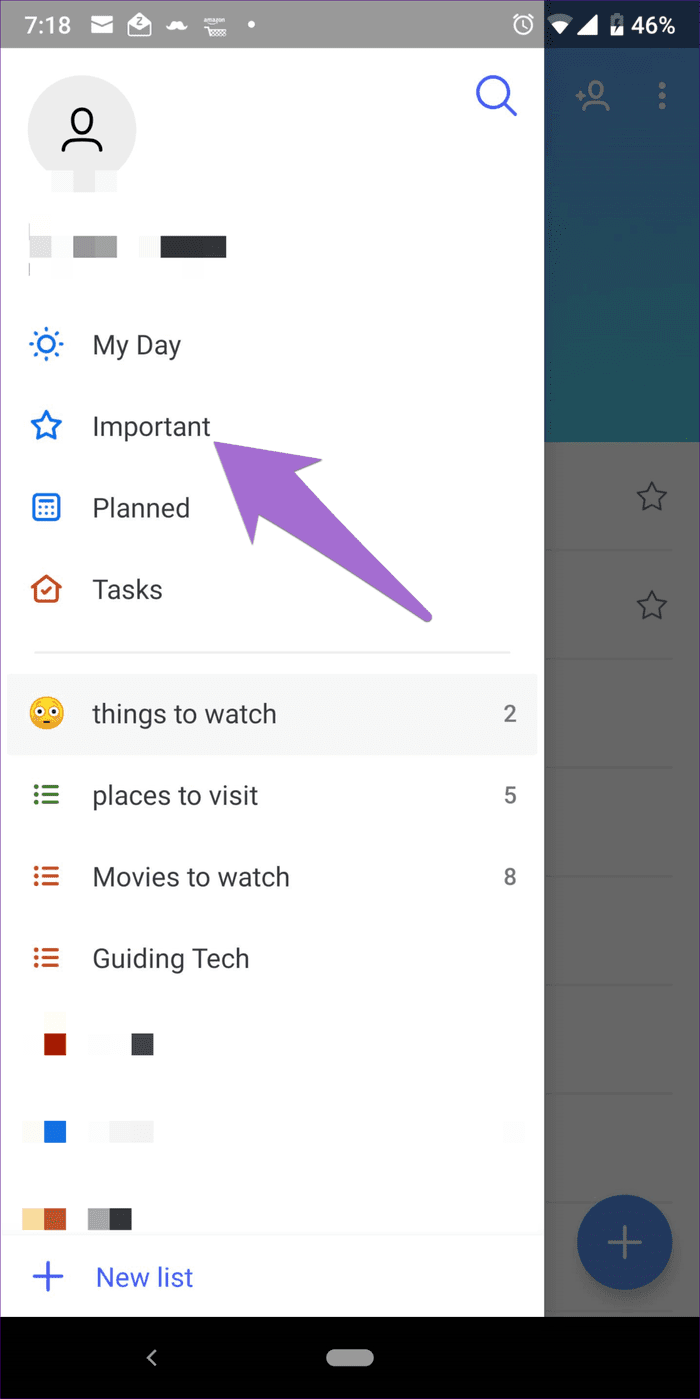Screen dimensions: 700x1399
Task: Open places to visit list
Action: coord(272,796)
